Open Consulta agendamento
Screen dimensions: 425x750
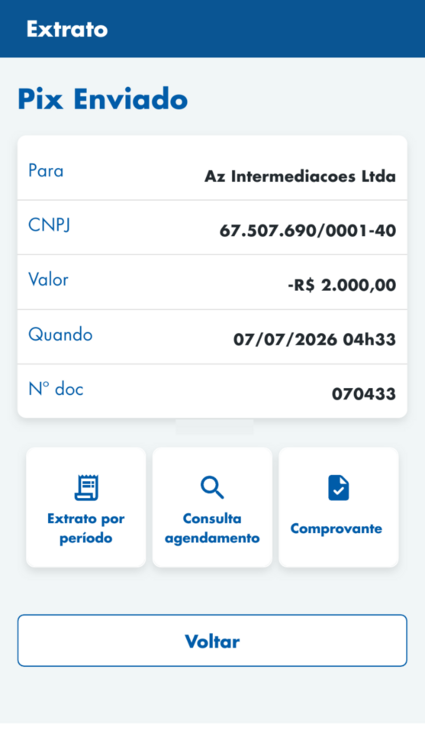(x=212, y=507)
